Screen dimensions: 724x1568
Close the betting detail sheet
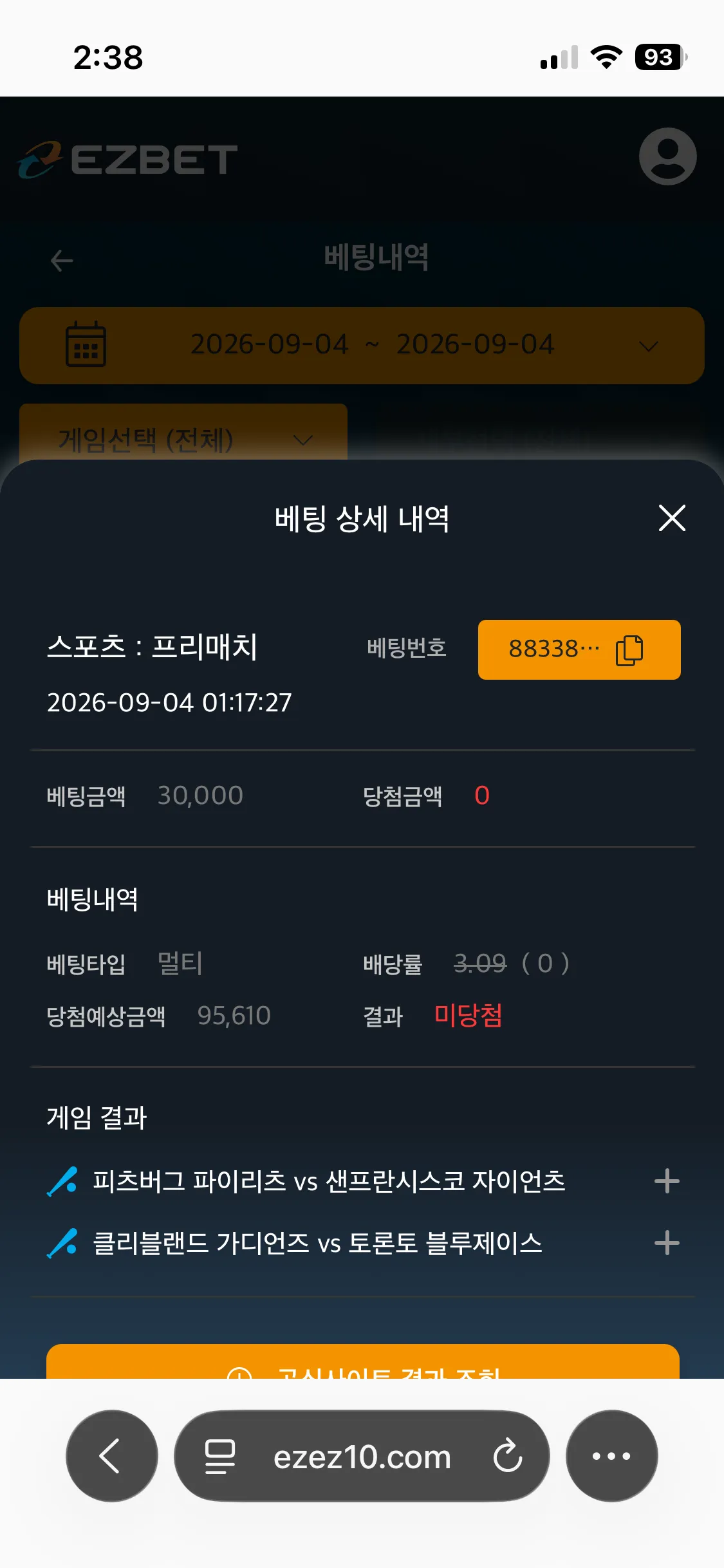[x=672, y=518]
